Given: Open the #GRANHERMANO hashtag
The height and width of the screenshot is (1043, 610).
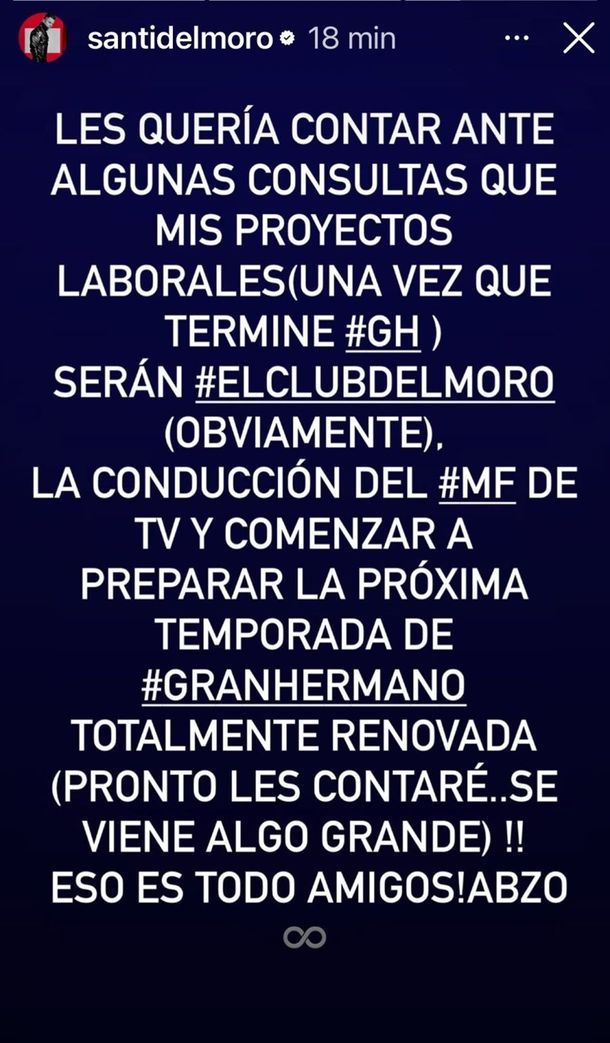Looking at the screenshot, I should [x=303, y=686].
